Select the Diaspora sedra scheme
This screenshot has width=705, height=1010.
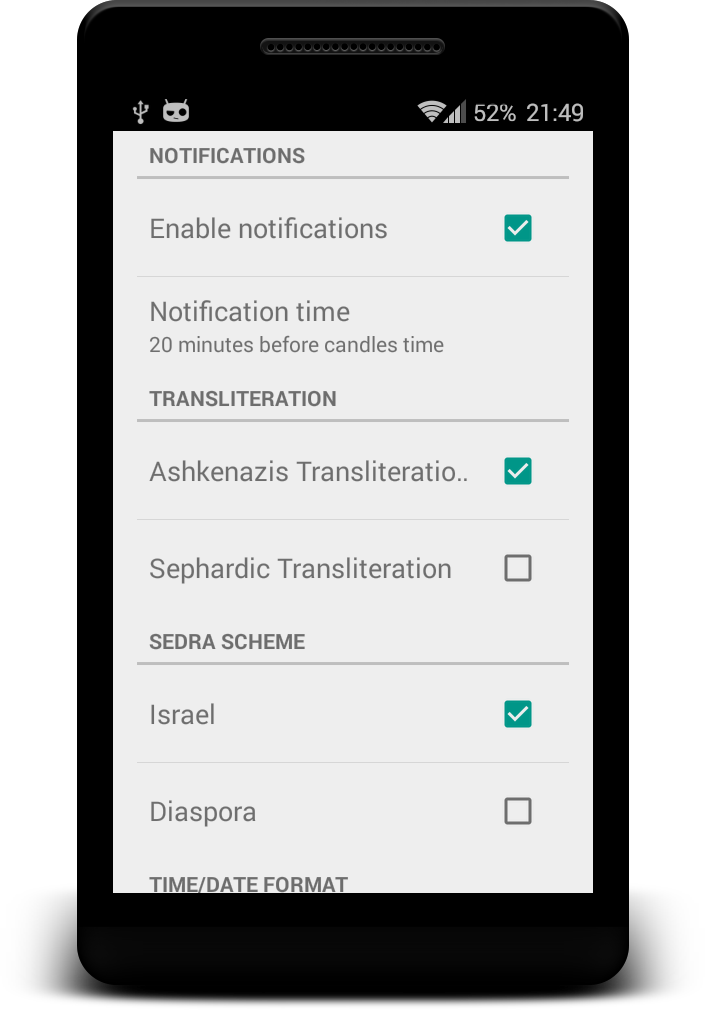(x=517, y=811)
